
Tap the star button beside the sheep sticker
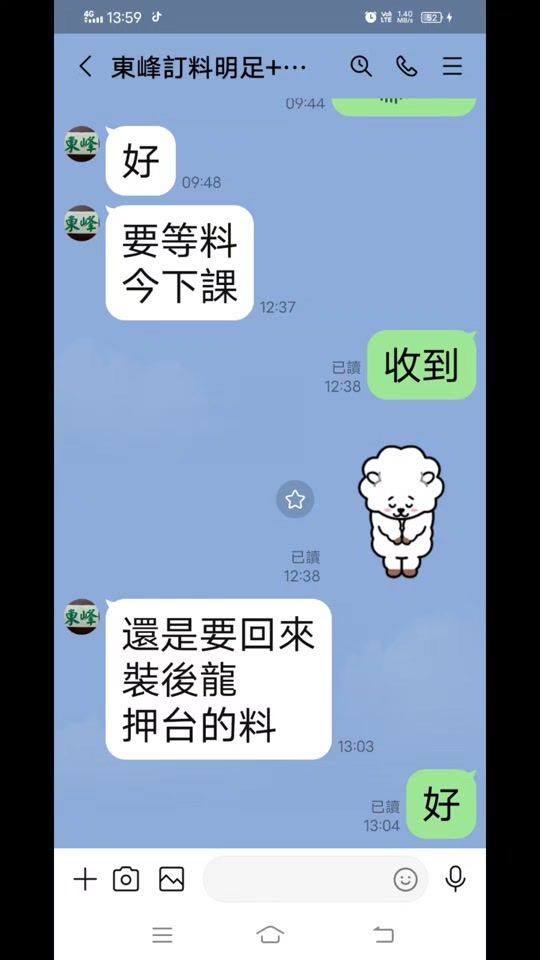pos(295,499)
